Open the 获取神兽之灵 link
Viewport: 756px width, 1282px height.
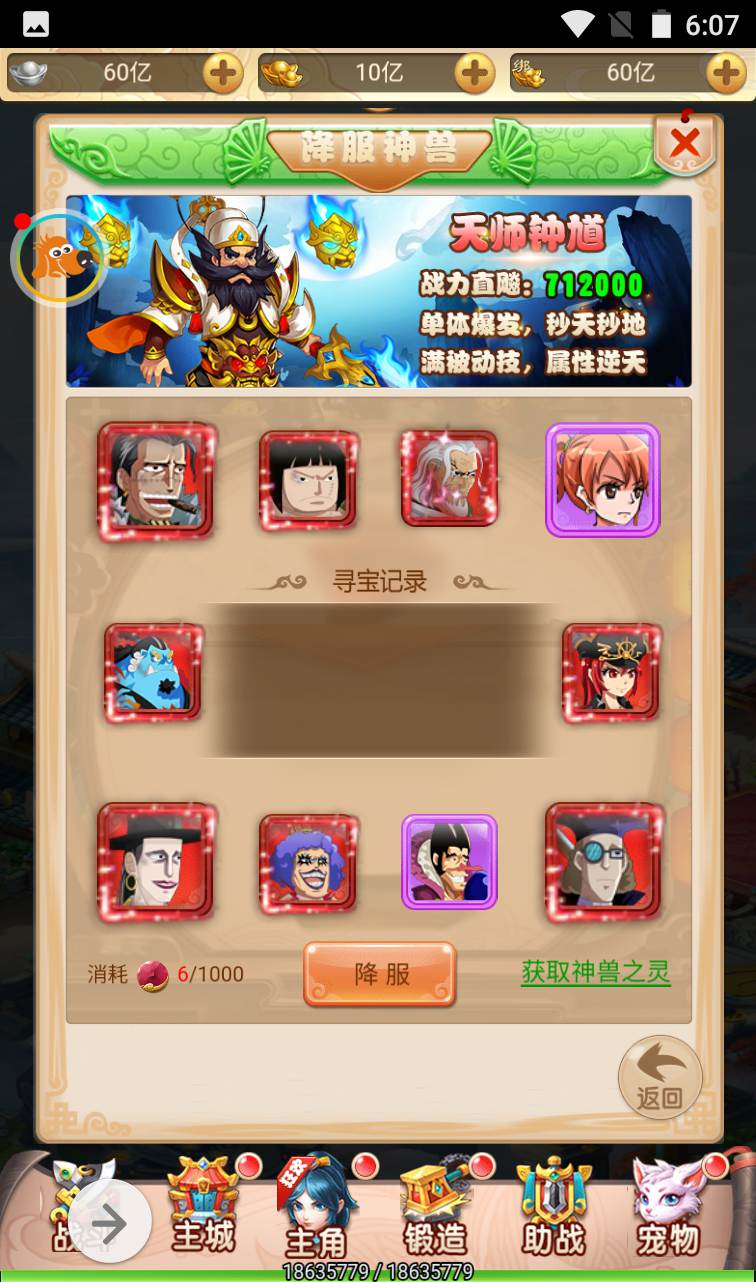595,972
